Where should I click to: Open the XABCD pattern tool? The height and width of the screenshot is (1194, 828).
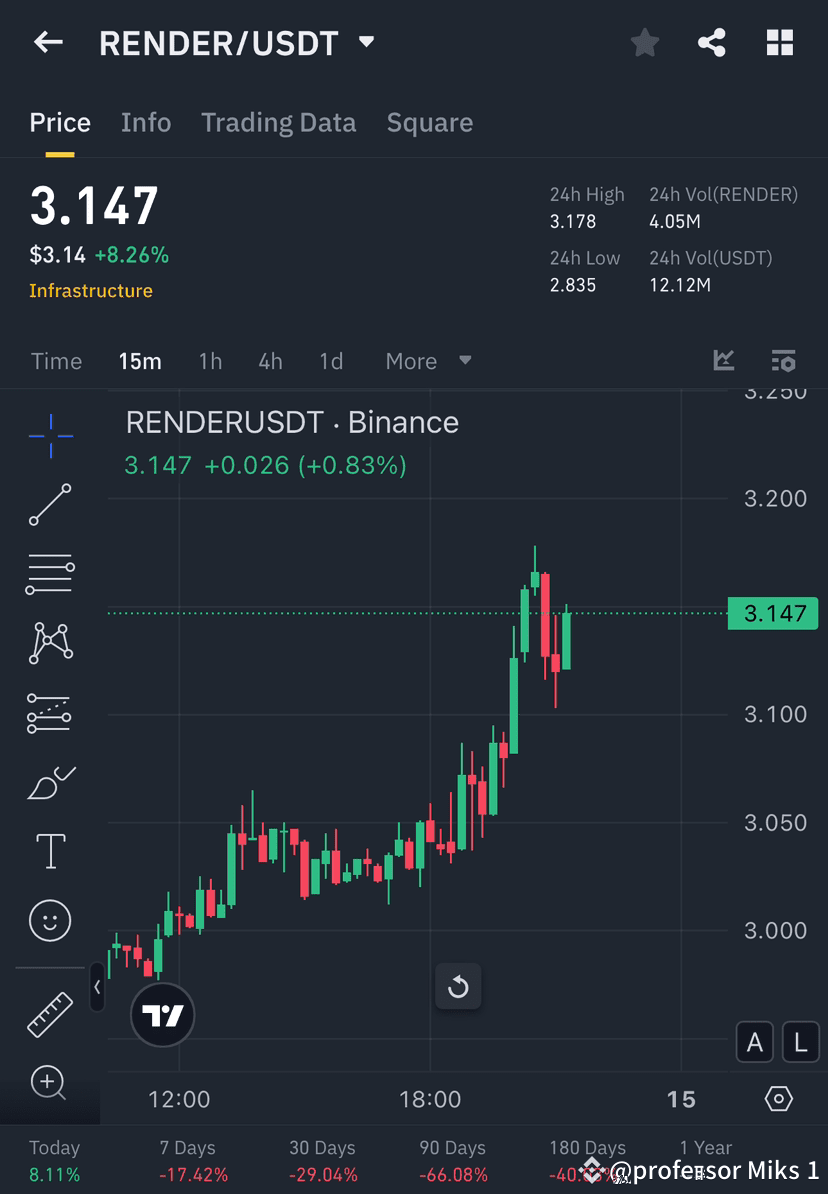[50, 643]
